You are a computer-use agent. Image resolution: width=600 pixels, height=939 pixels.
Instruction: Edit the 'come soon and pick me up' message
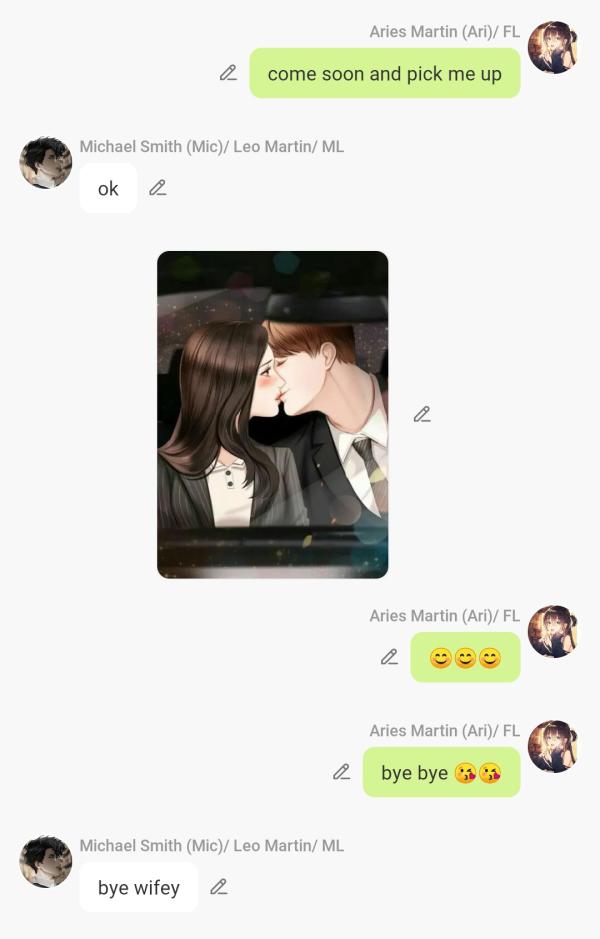[228, 73]
